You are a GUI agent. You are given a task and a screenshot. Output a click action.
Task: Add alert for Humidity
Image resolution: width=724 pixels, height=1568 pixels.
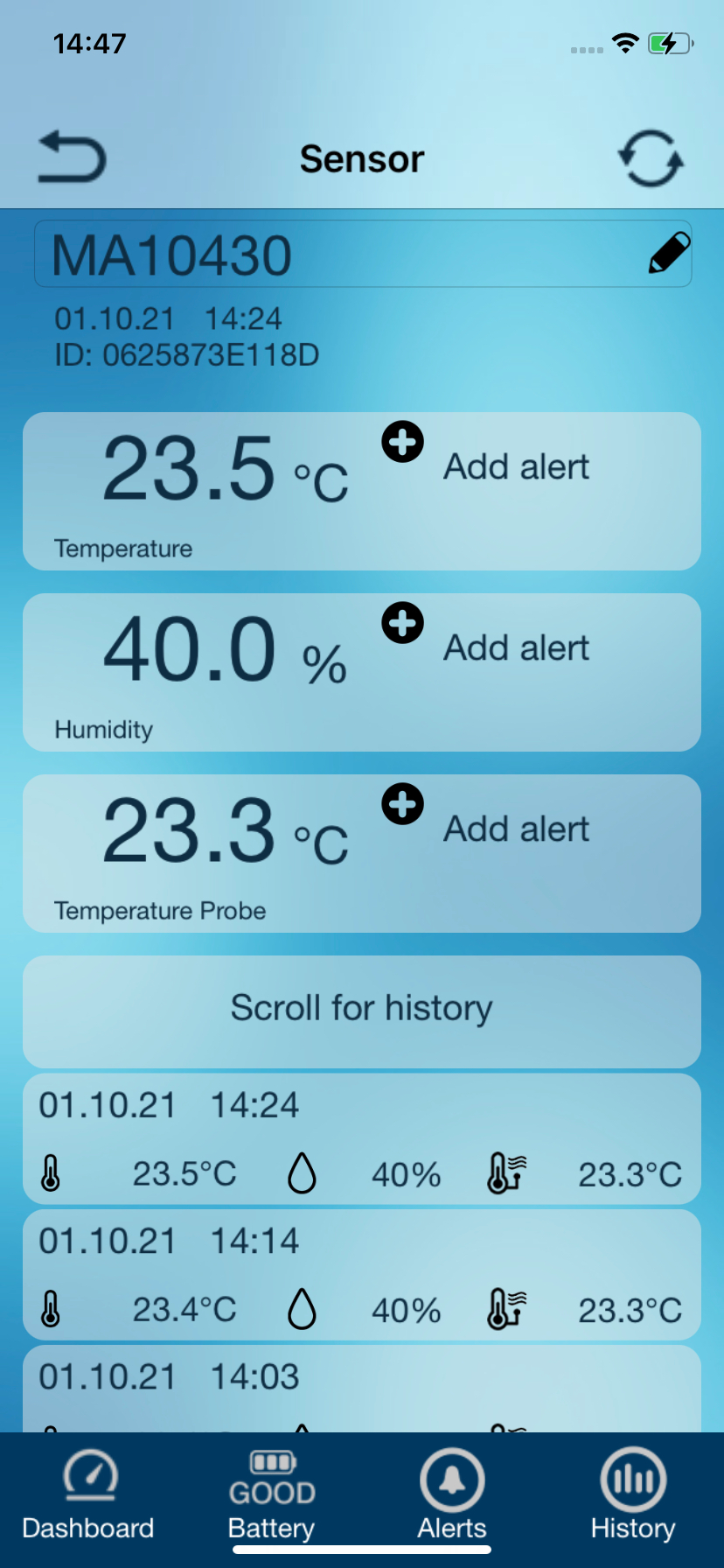(x=403, y=623)
